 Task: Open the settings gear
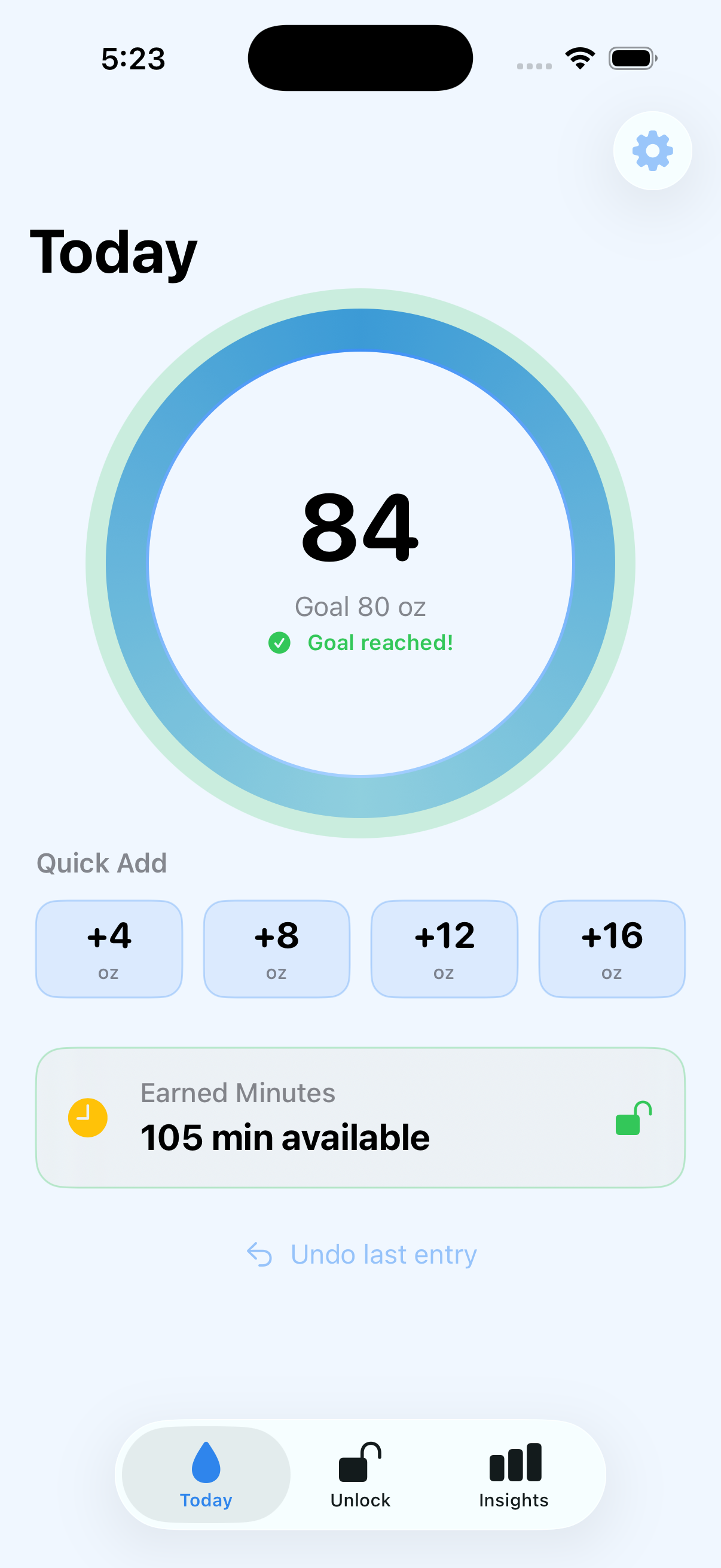point(652,151)
